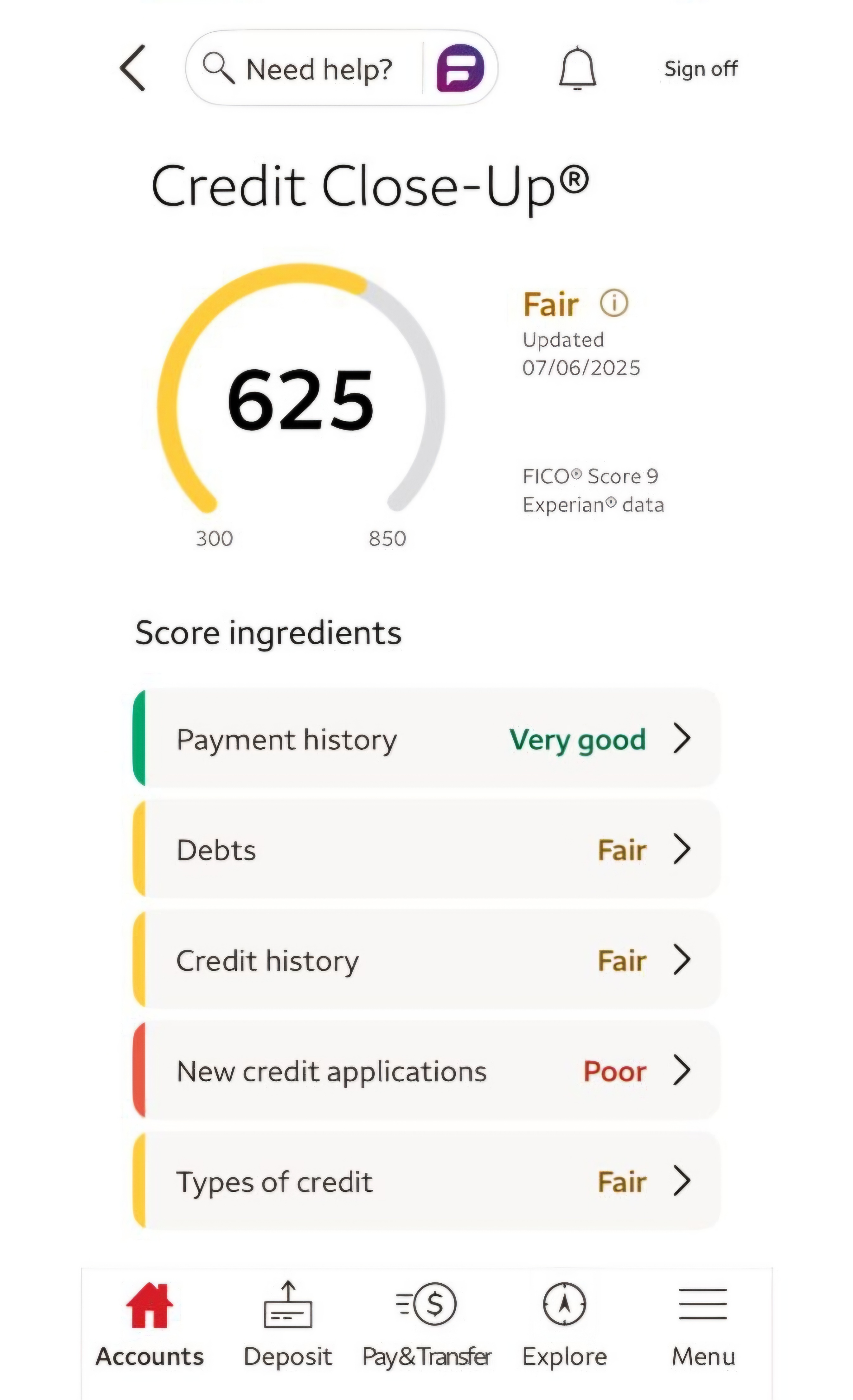853x1400 pixels.
Task: Open New credit applications row
Action: [426, 1071]
